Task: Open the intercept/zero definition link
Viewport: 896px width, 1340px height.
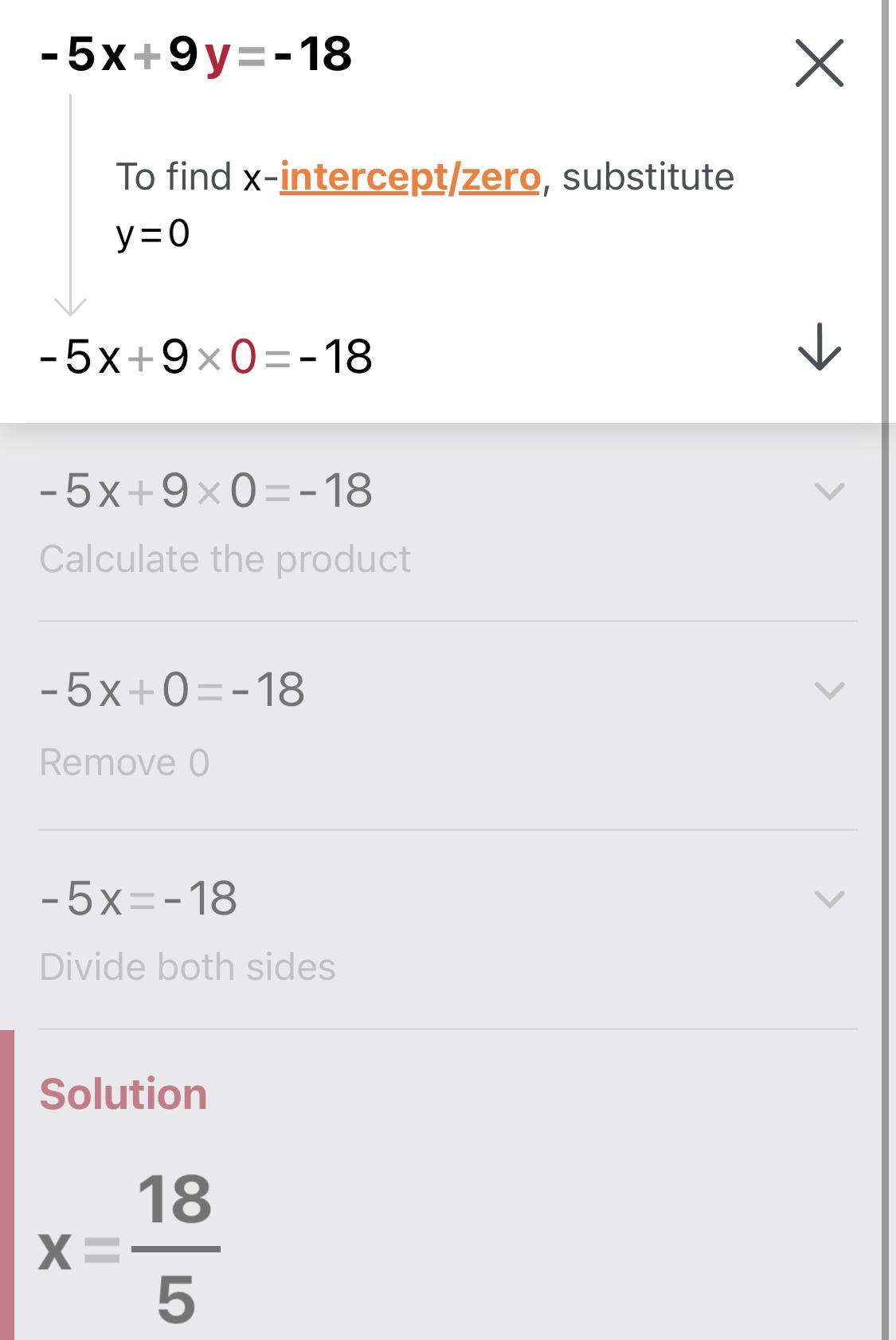Action: pyautogui.click(x=410, y=177)
